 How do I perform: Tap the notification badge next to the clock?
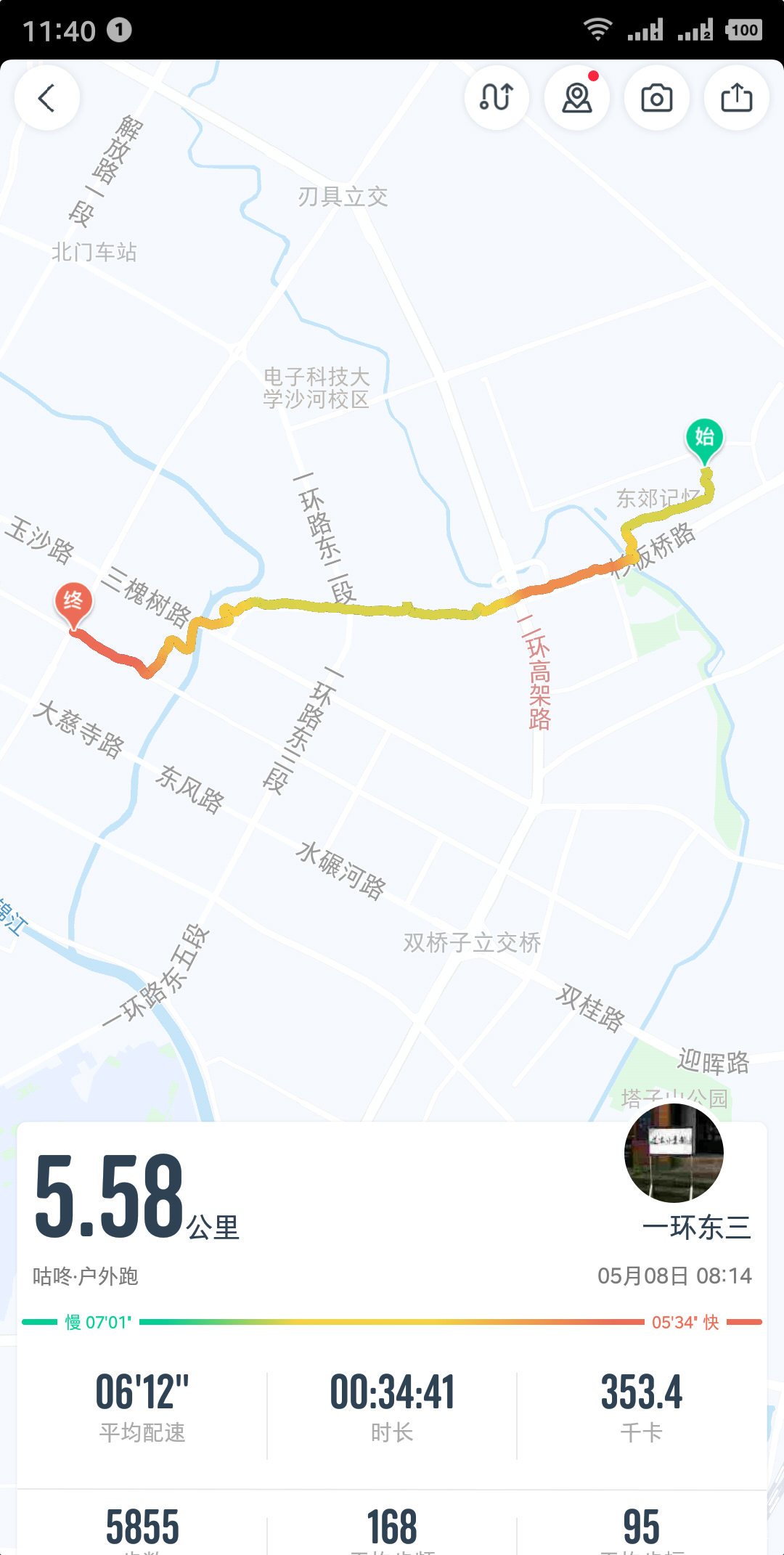121,30
